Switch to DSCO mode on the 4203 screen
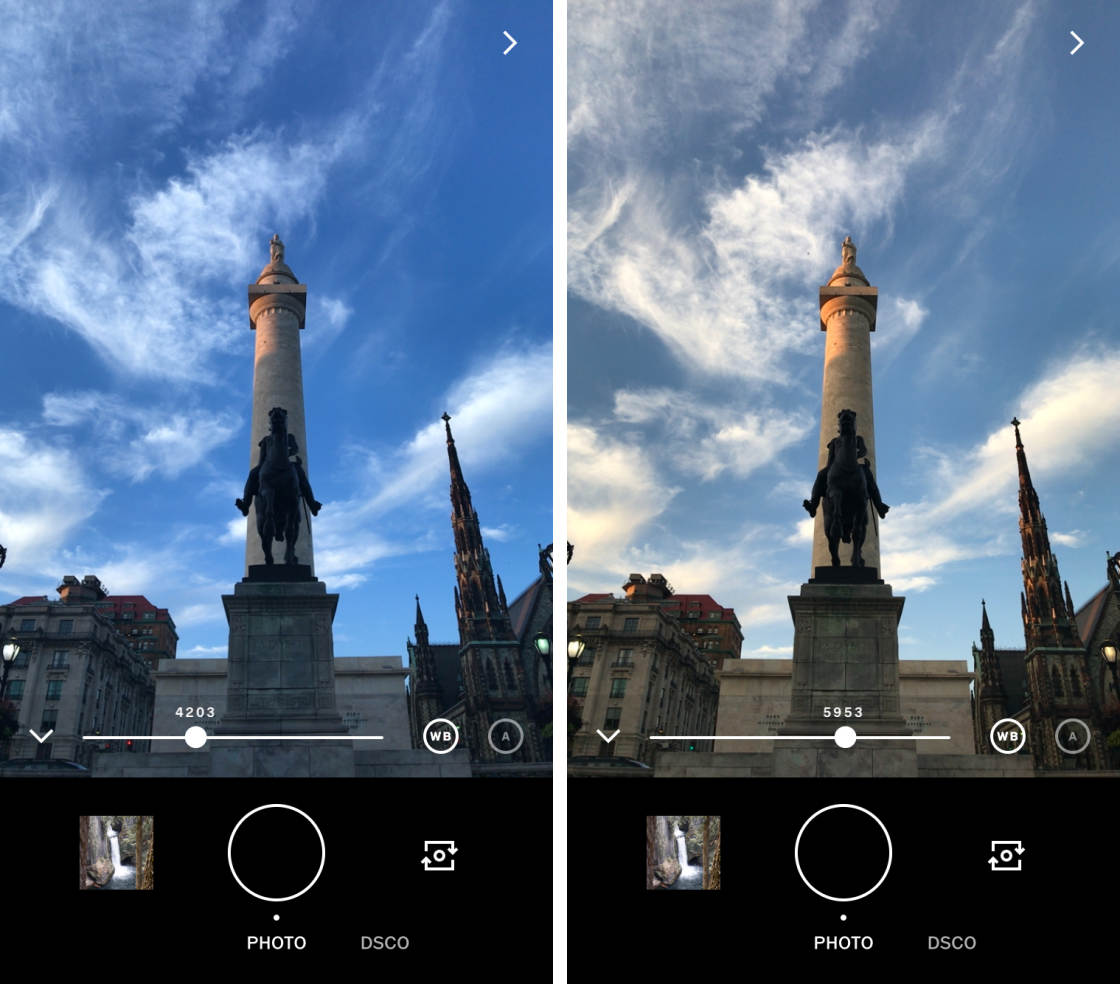The image size is (1120, 984). [x=385, y=943]
